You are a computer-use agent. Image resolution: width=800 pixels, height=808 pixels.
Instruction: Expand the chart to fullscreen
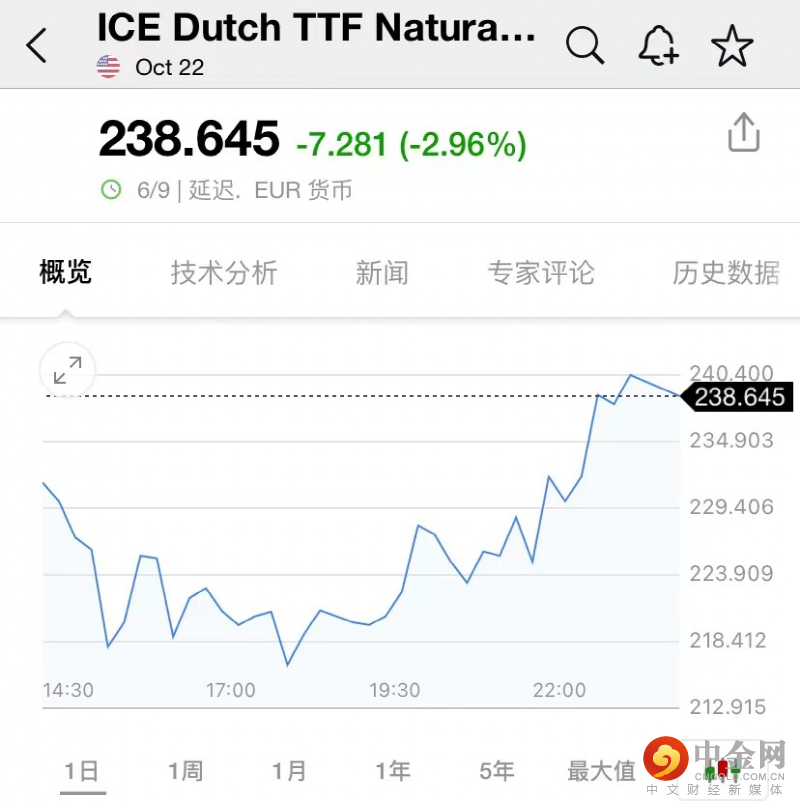[68, 372]
